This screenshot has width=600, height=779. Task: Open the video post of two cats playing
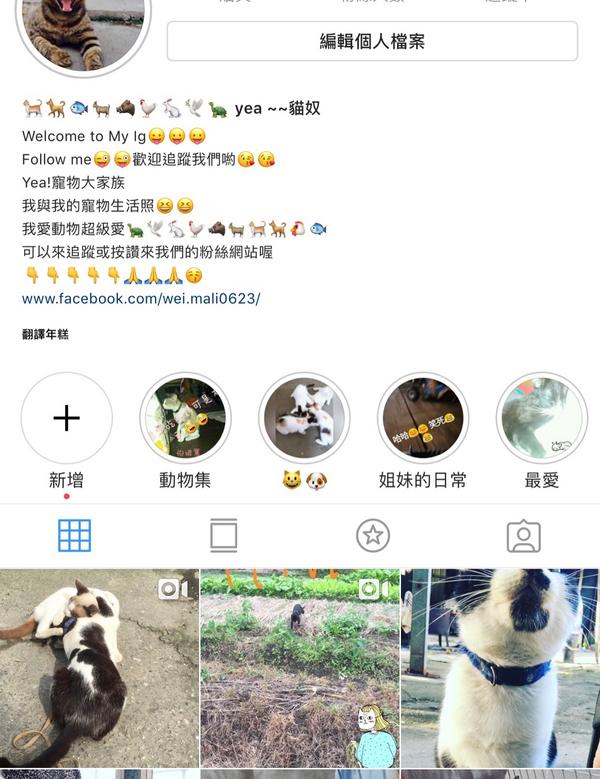tap(99, 667)
